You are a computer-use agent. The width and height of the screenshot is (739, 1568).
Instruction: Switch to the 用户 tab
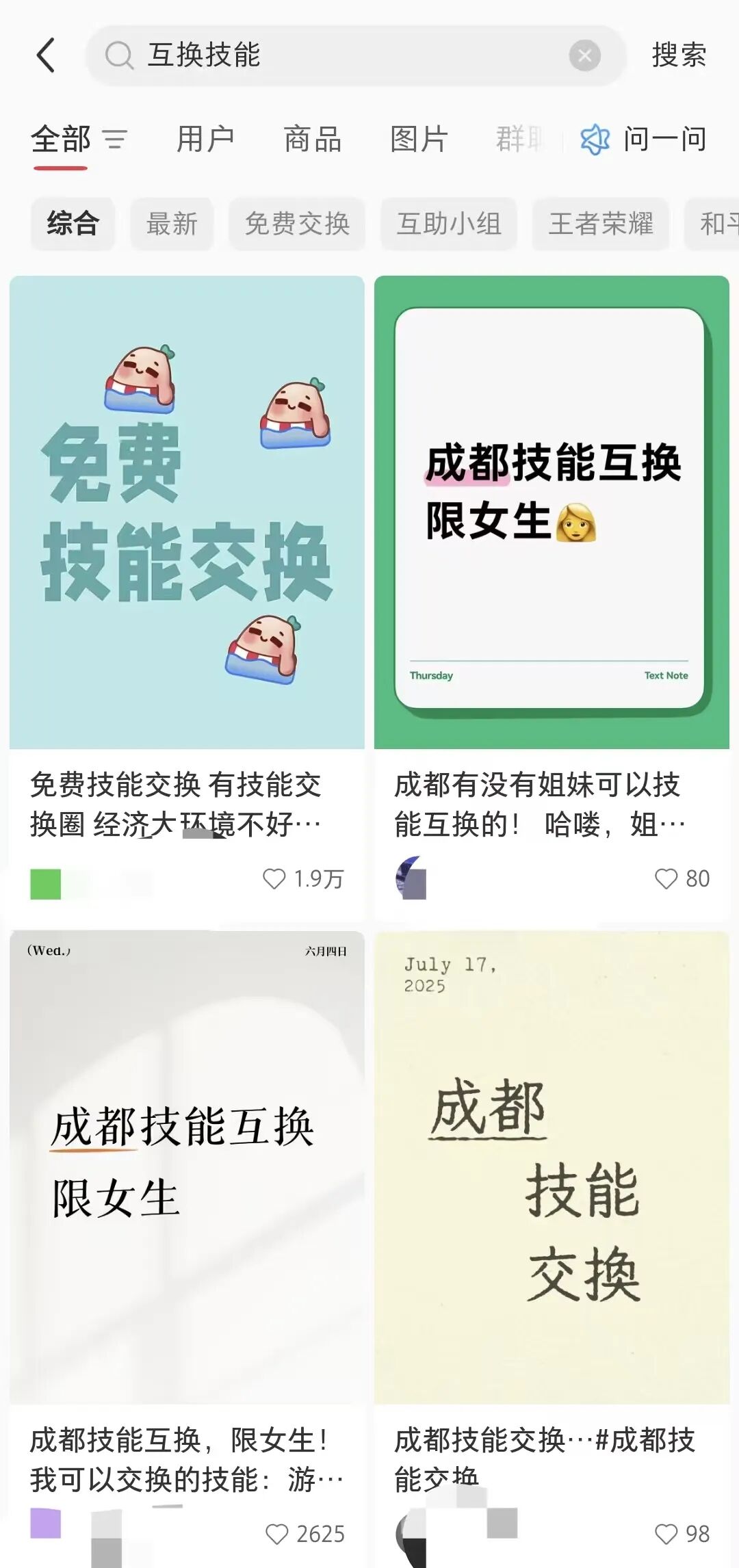(205, 140)
